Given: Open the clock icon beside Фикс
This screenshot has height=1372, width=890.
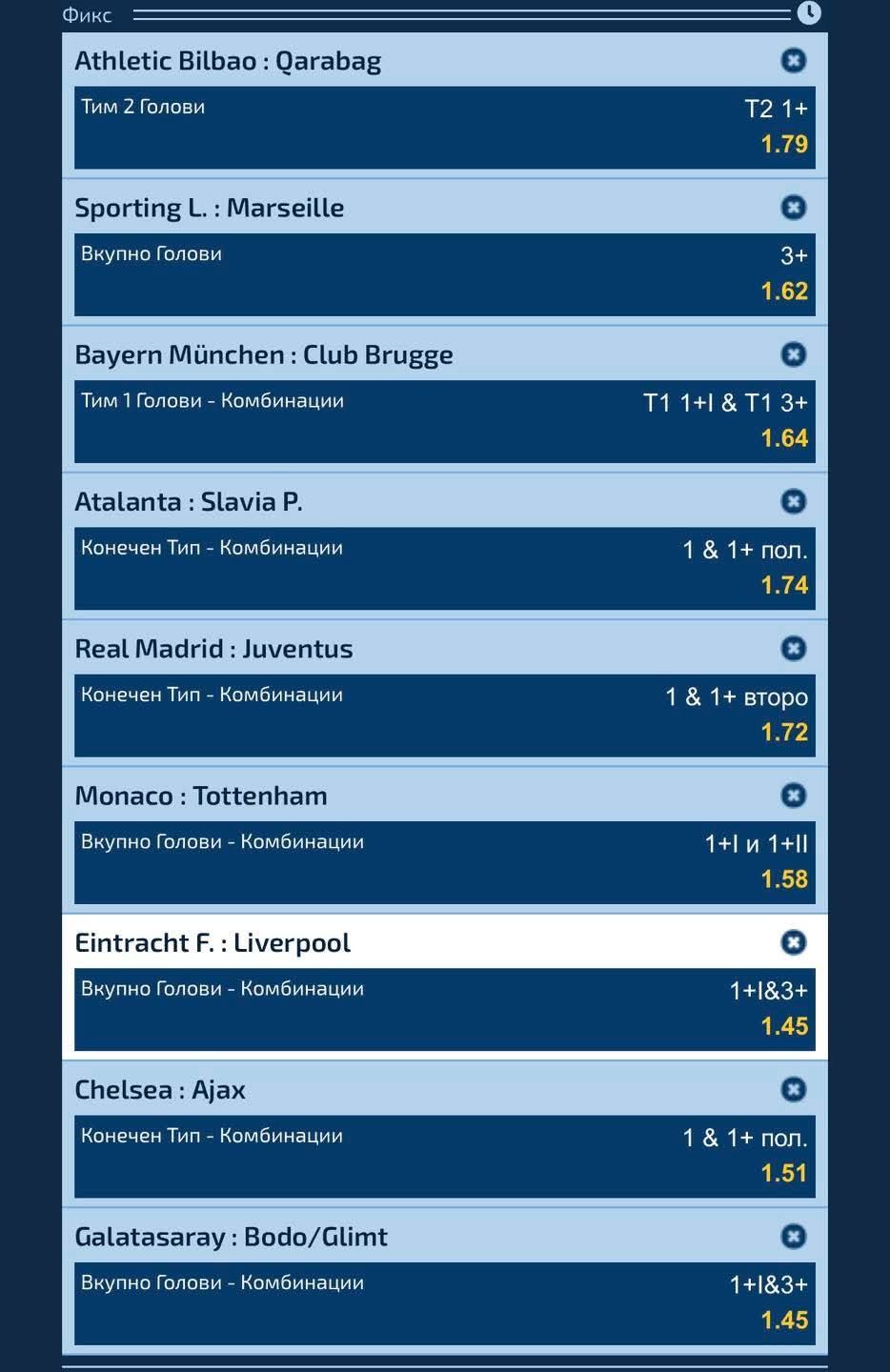Looking at the screenshot, I should point(809,12).
